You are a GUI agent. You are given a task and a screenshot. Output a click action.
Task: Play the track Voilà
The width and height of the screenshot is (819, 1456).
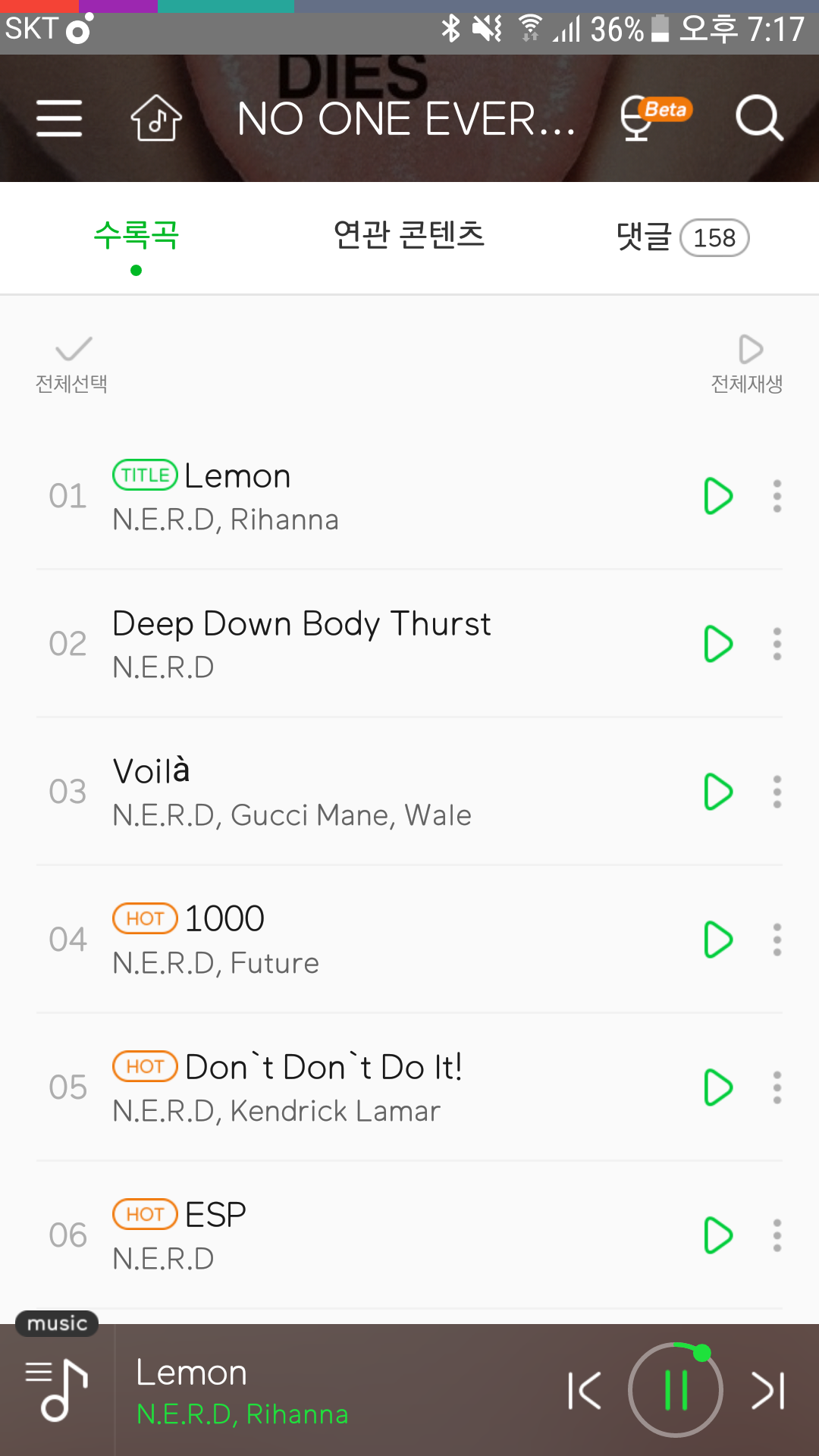[x=717, y=792]
